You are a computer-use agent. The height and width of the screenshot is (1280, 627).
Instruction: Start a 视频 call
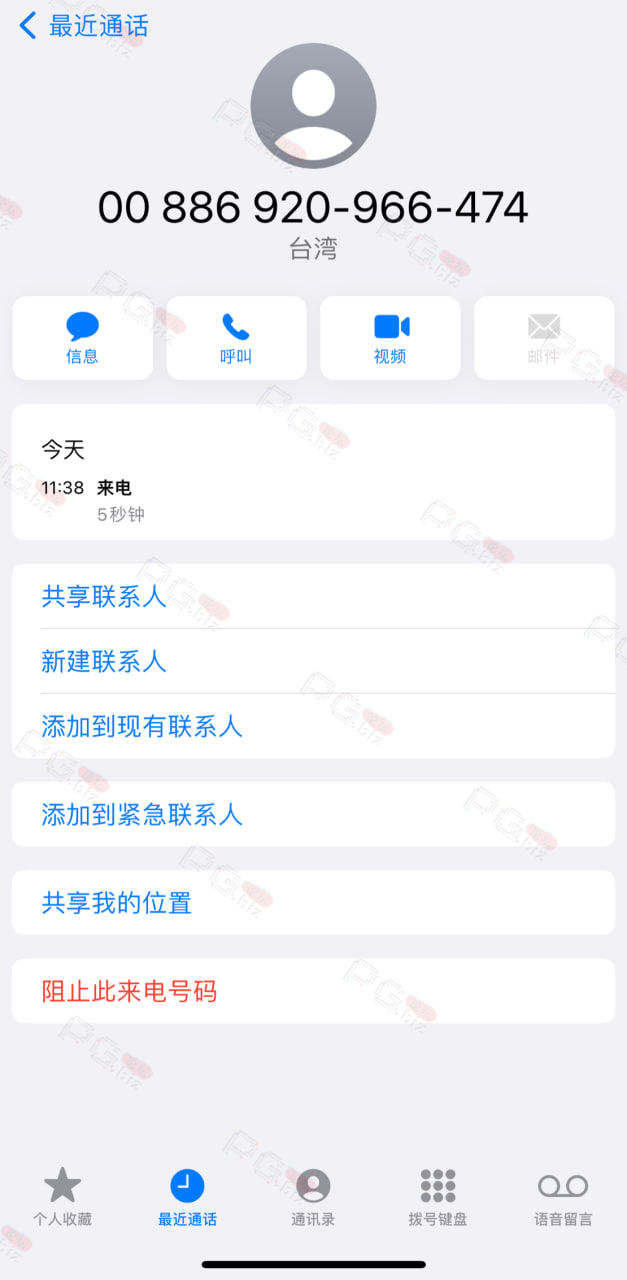pos(390,338)
